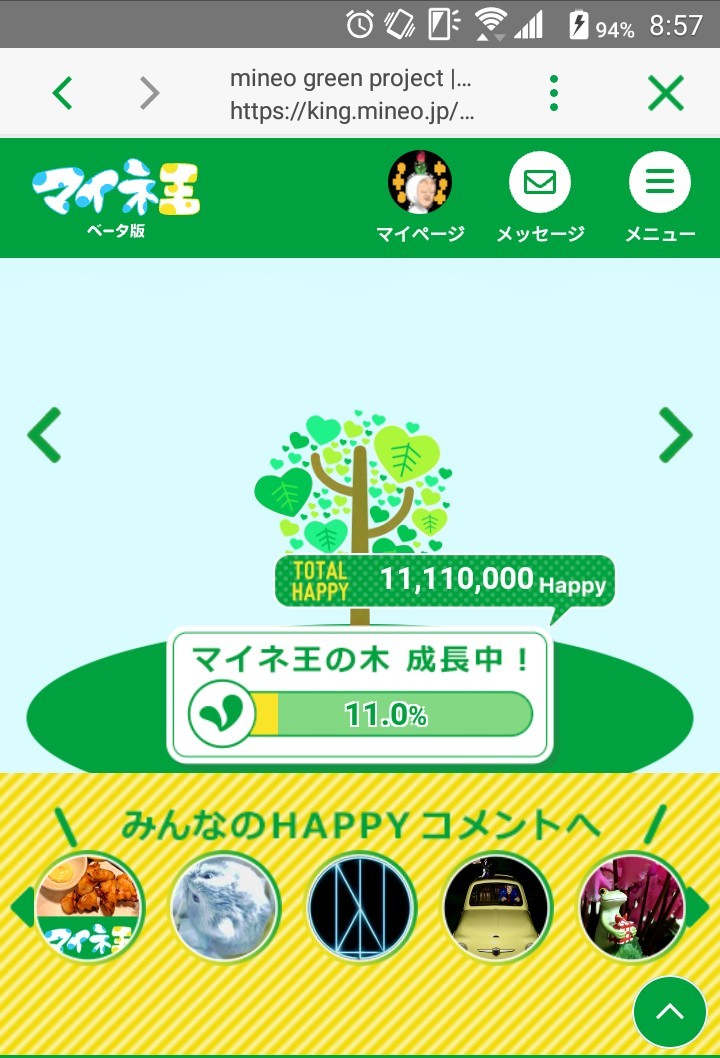720x1058 pixels.
Task: Open the browser overflow menu
Action: click(x=553, y=92)
